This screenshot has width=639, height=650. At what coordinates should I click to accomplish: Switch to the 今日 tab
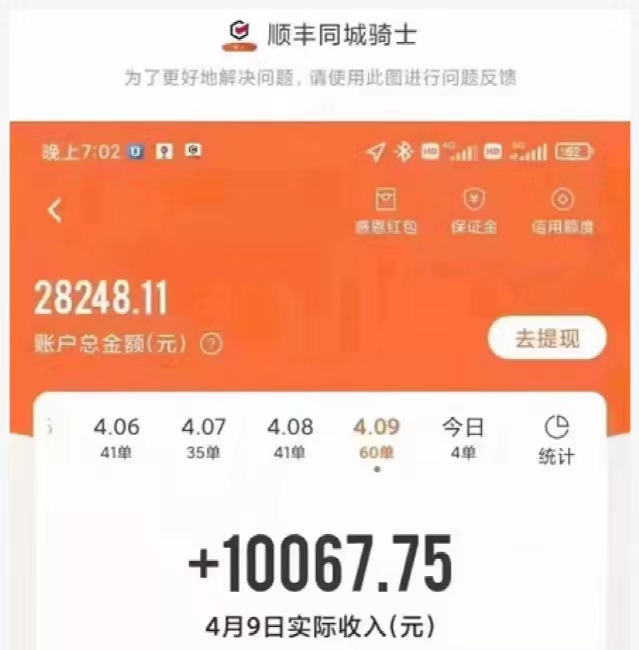coord(463,438)
